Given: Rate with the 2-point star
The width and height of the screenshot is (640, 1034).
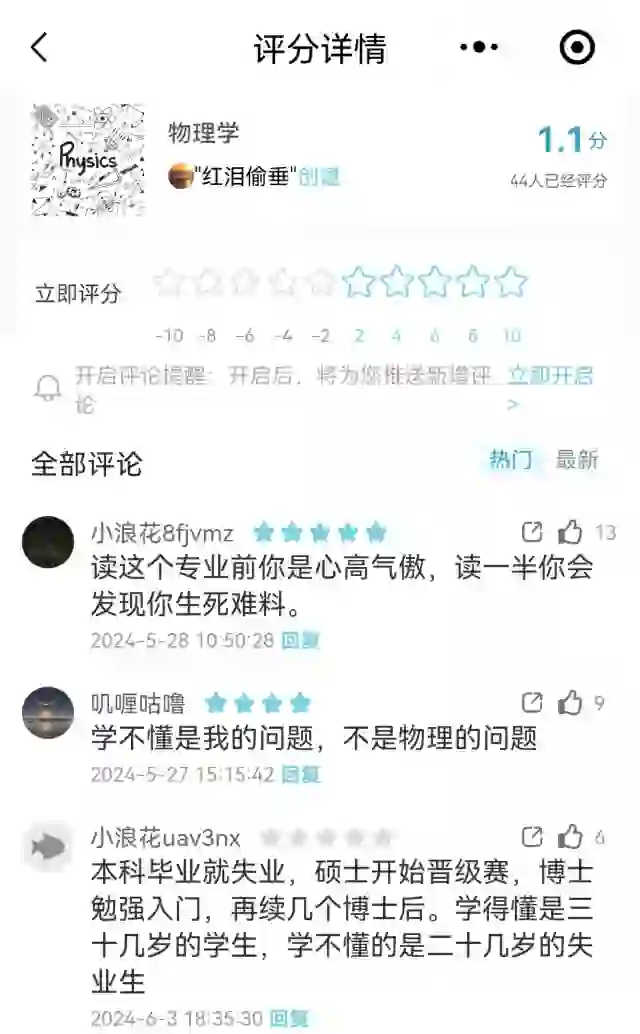Looking at the screenshot, I should coord(358,283).
